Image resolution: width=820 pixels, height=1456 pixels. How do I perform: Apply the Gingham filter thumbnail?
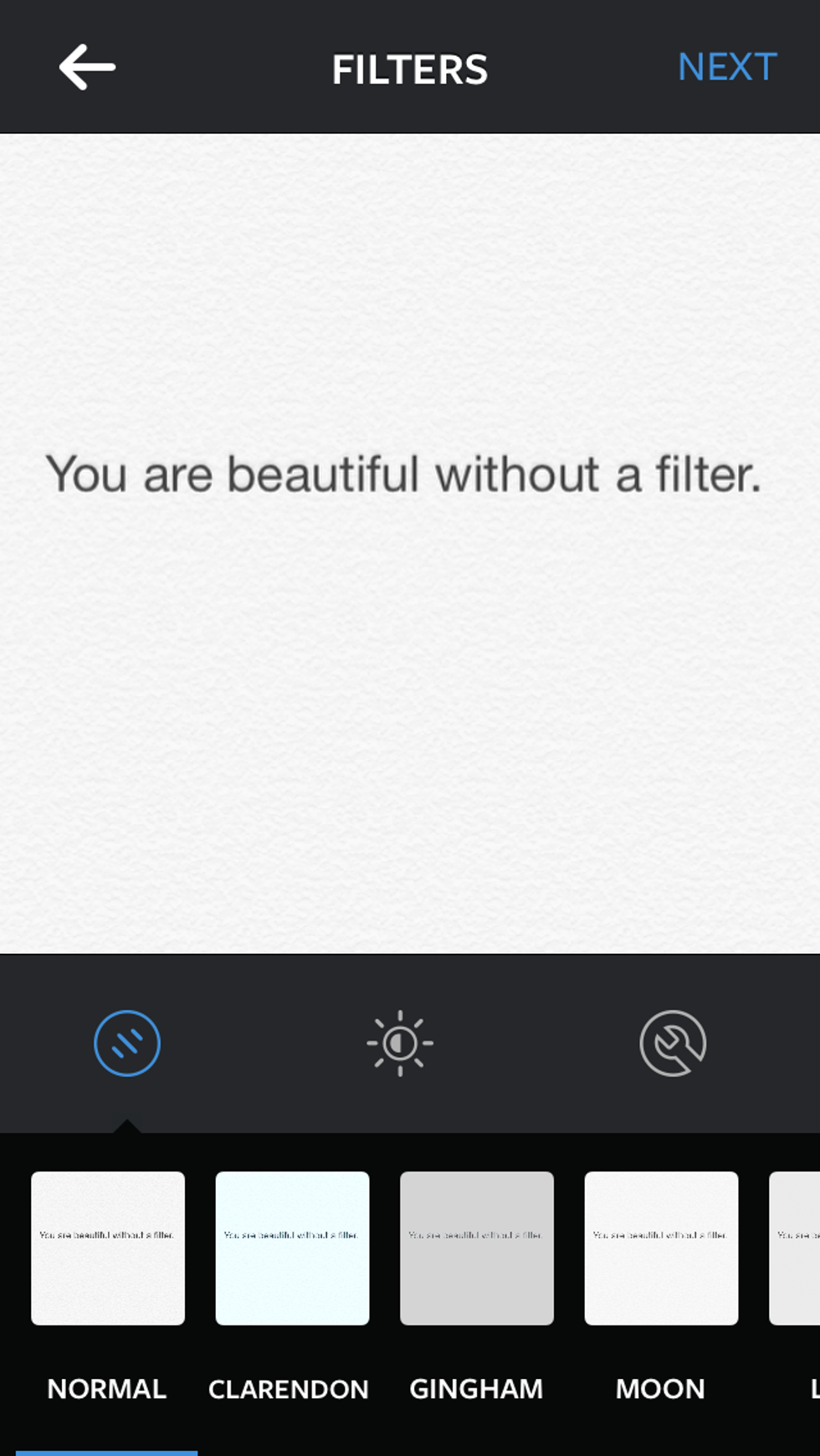(x=476, y=1248)
